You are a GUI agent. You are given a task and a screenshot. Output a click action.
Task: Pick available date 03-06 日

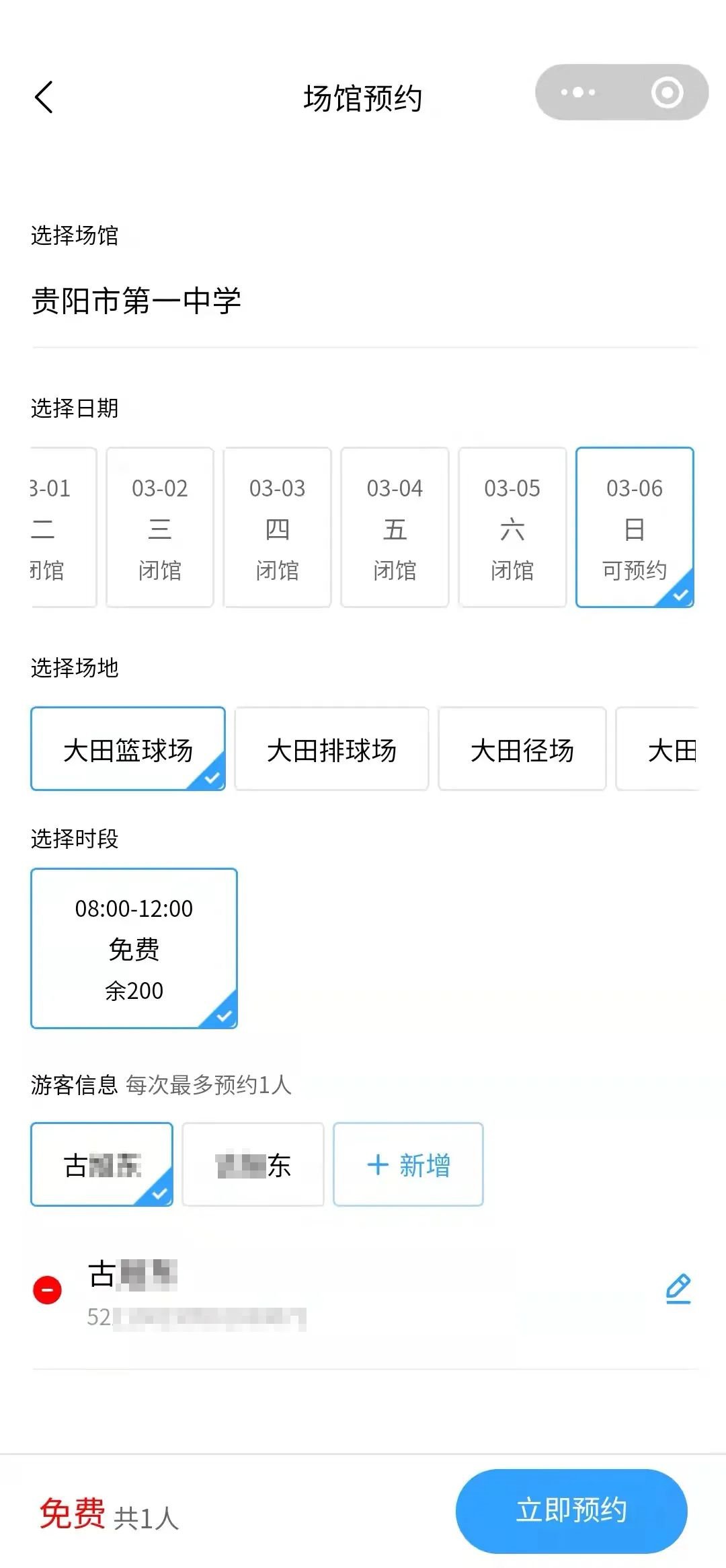point(635,527)
